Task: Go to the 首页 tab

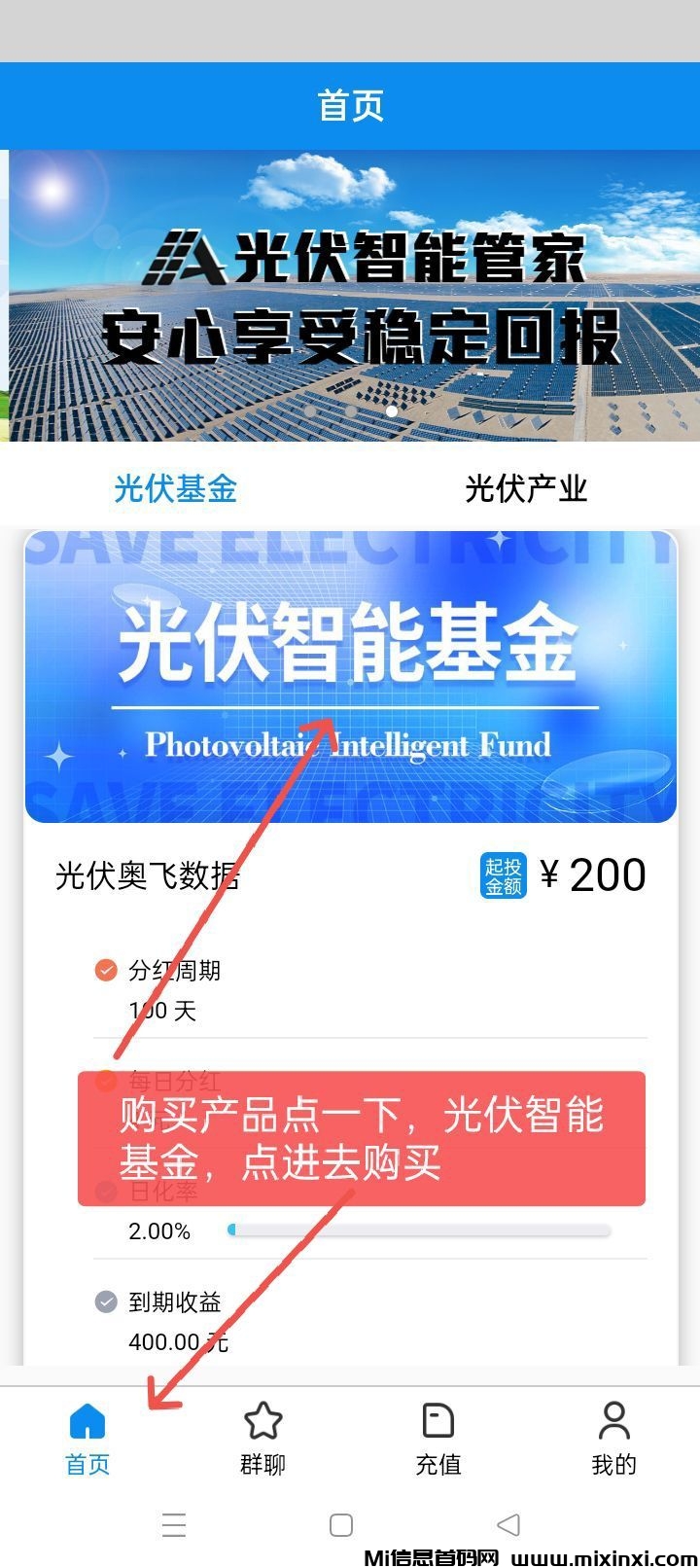Action: [x=87, y=1438]
